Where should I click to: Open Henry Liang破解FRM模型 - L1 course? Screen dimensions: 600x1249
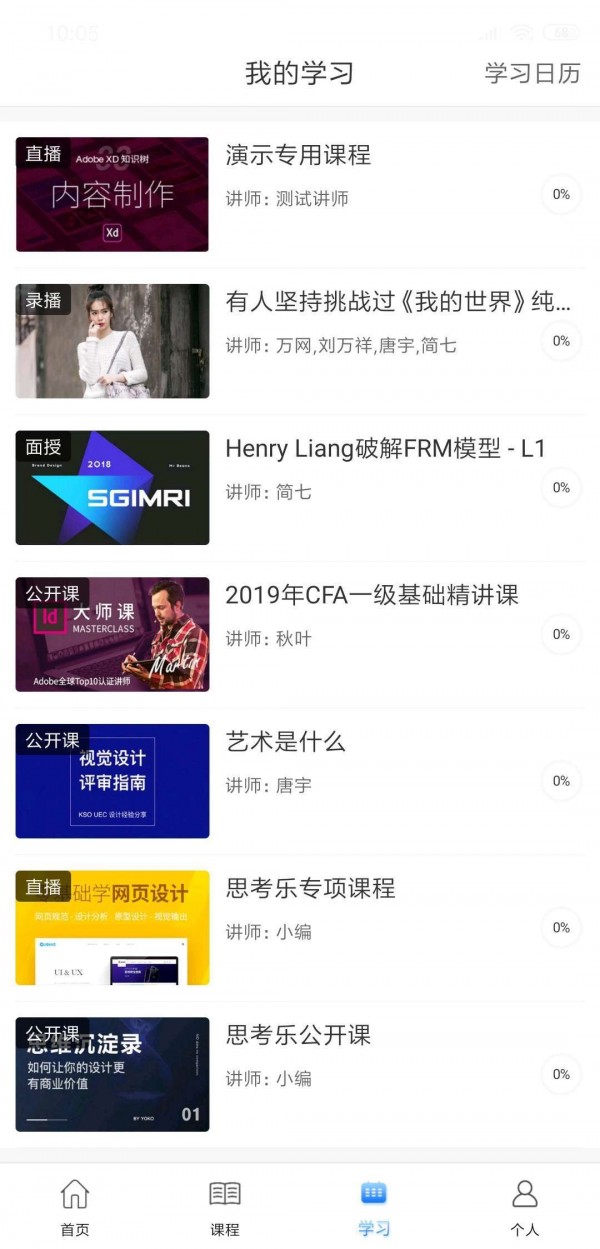coord(385,449)
